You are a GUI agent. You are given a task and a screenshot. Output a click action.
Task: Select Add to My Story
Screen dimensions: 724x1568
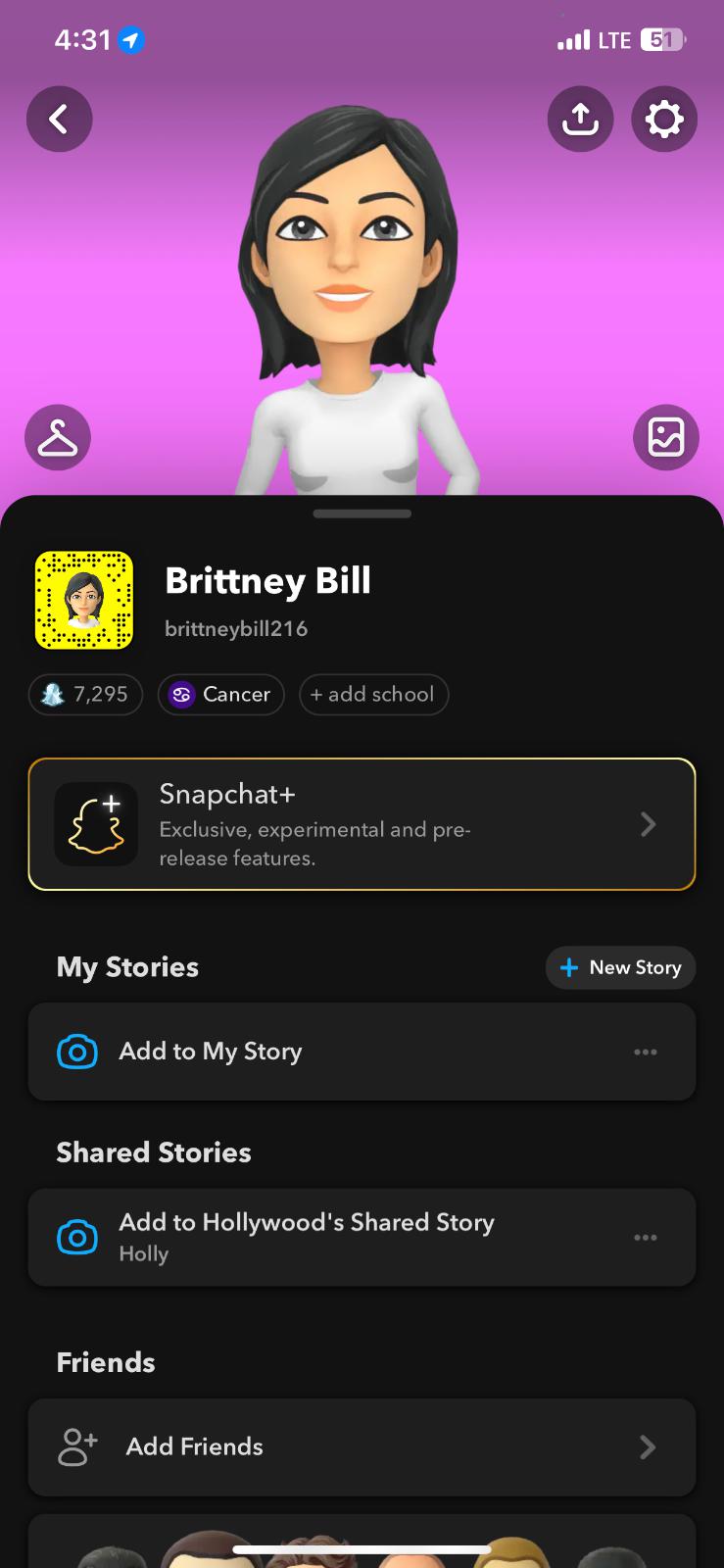click(x=210, y=1052)
